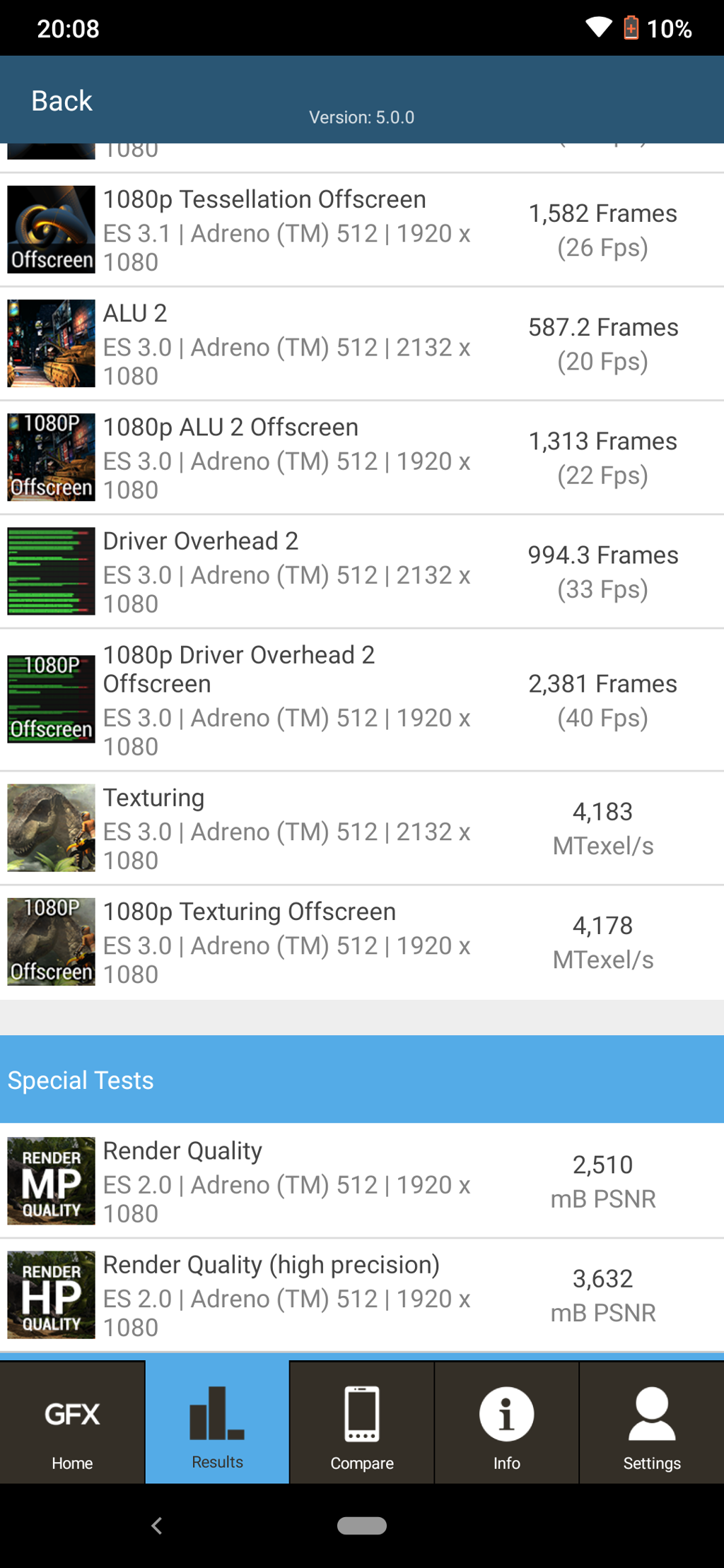The image size is (724, 1568).
Task: Open the 1080p ALU 2 Offscreen result
Action: click(x=362, y=458)
